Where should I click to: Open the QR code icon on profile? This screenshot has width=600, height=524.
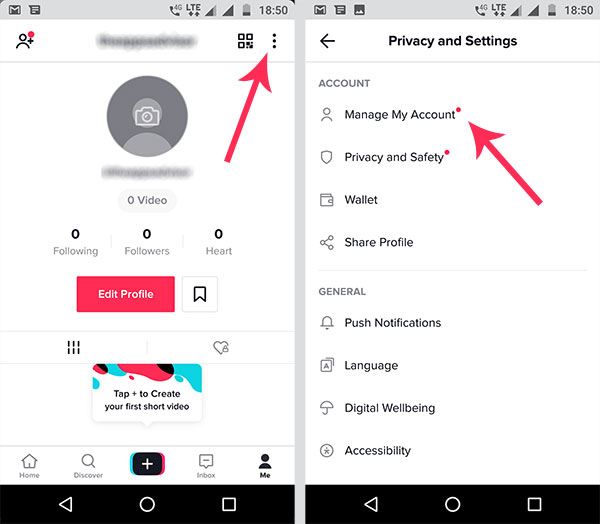pos(245,41)
